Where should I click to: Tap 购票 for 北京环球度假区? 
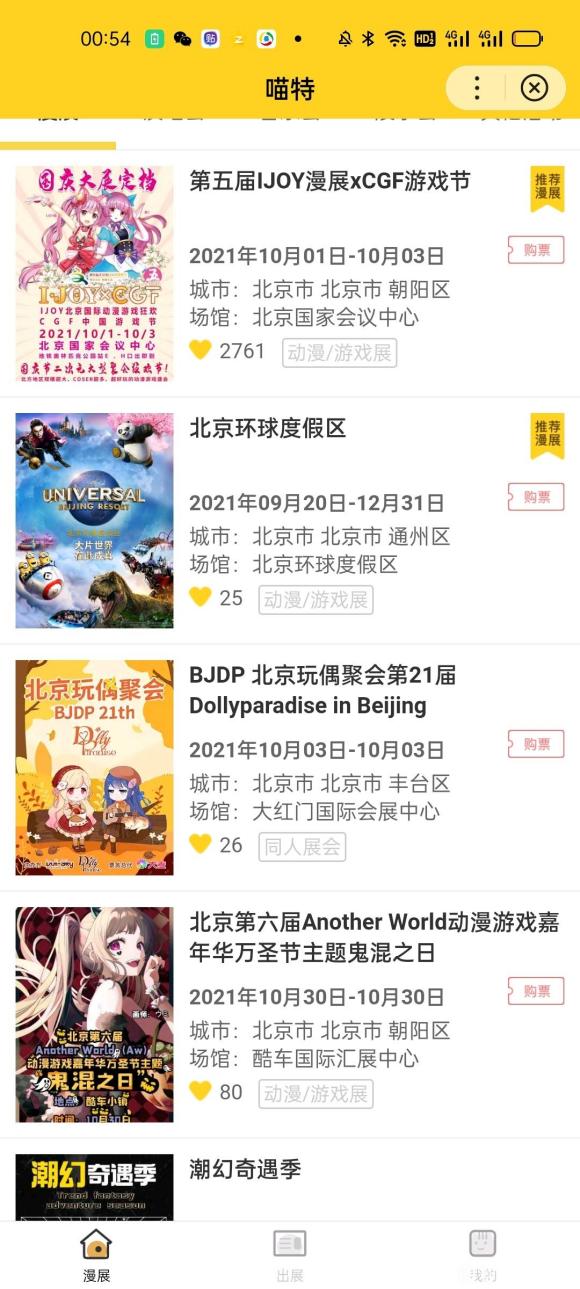click(x=536, y=497)
